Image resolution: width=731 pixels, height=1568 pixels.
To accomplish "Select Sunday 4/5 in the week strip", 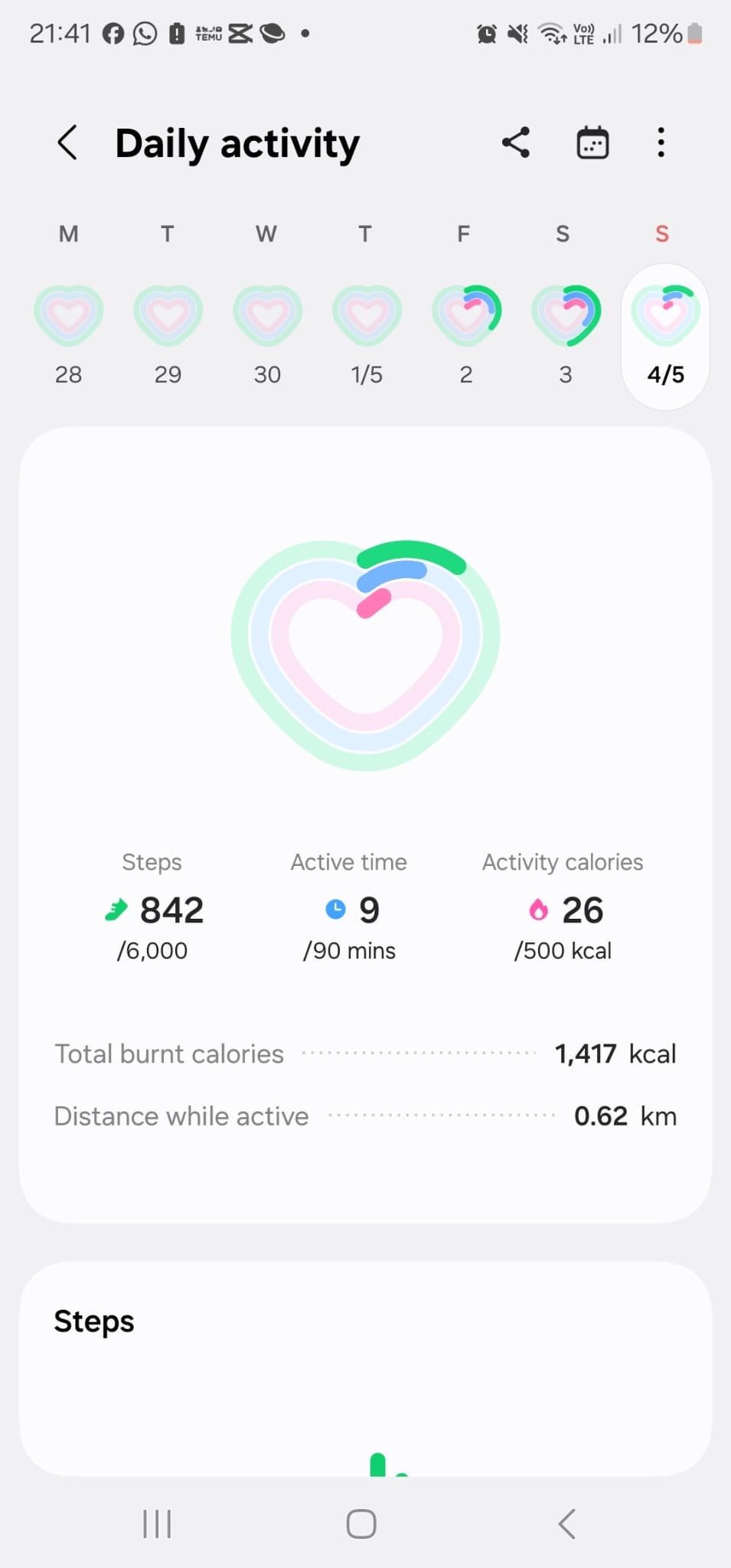I will [665, 337].
